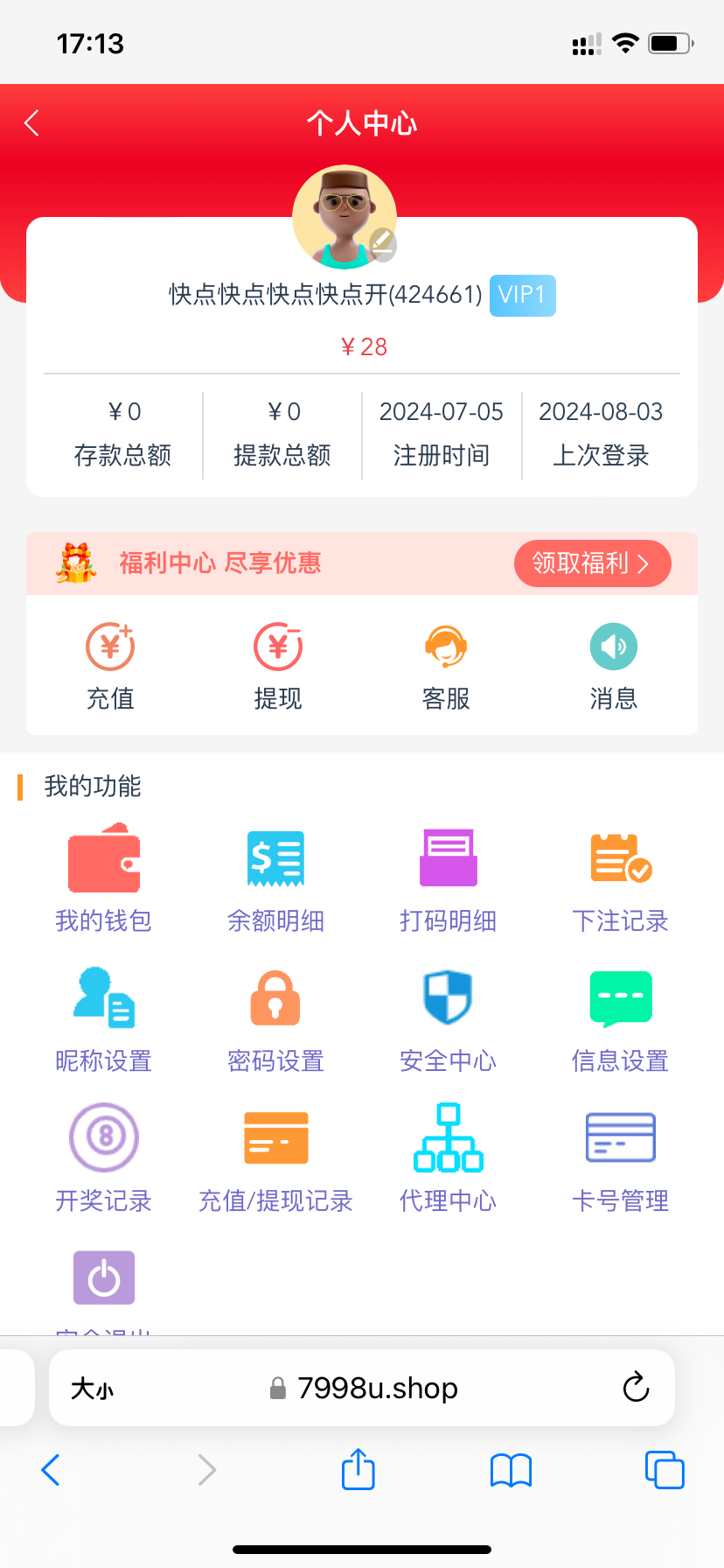Open 充值/提现记录
This screenshot has width=724, height=1568.
pyautogui.click(x=275, y=1158)
